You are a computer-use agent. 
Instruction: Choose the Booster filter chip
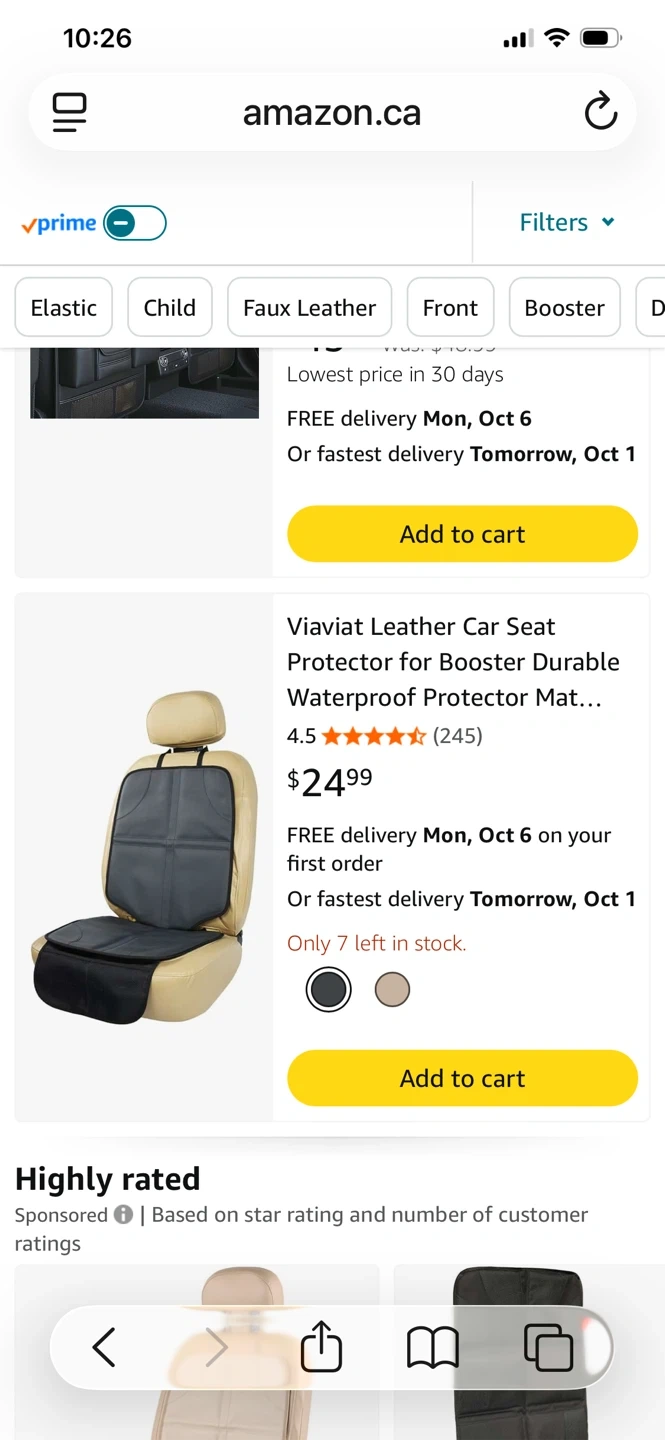point(564,308)
